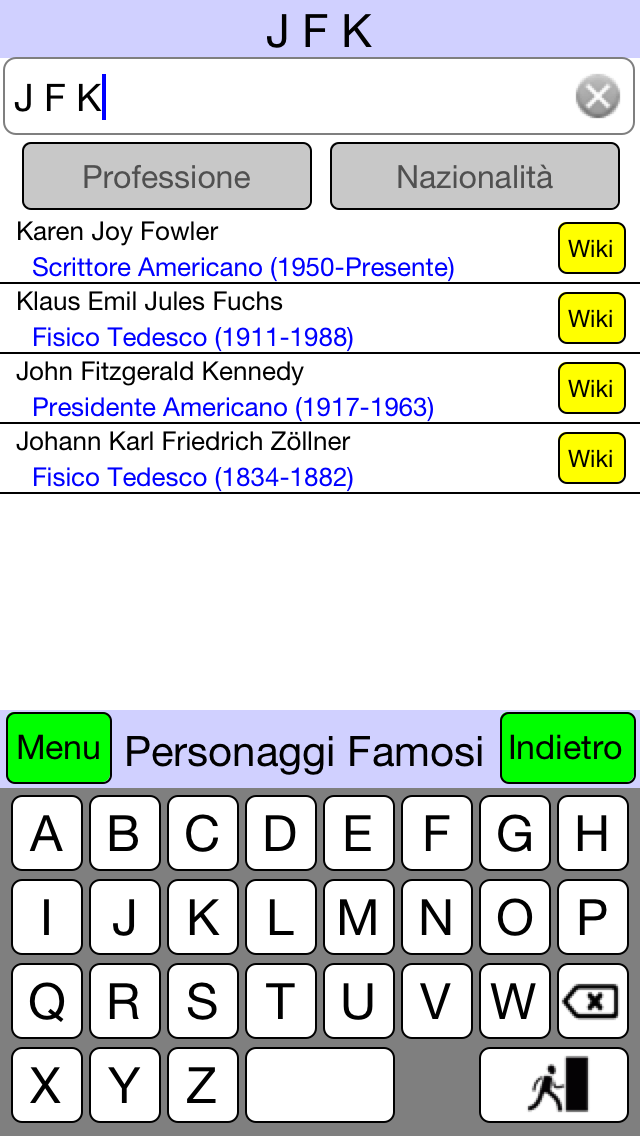Open Wiki for Klaus Emil Jules Fuchs

coord(591,318)
